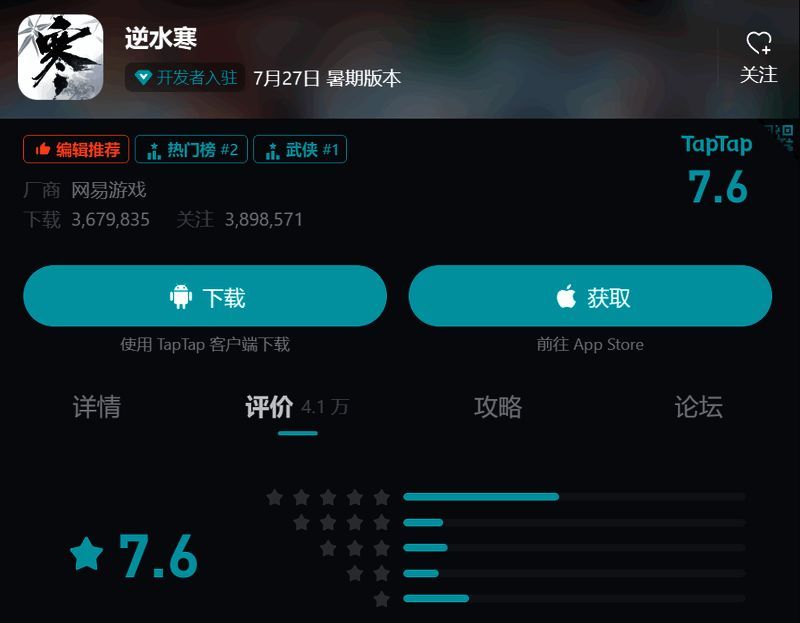Viewport: 800px width, 623px height.
Task: Switch to the 详情 tab
Action: (x=97, y=407)
